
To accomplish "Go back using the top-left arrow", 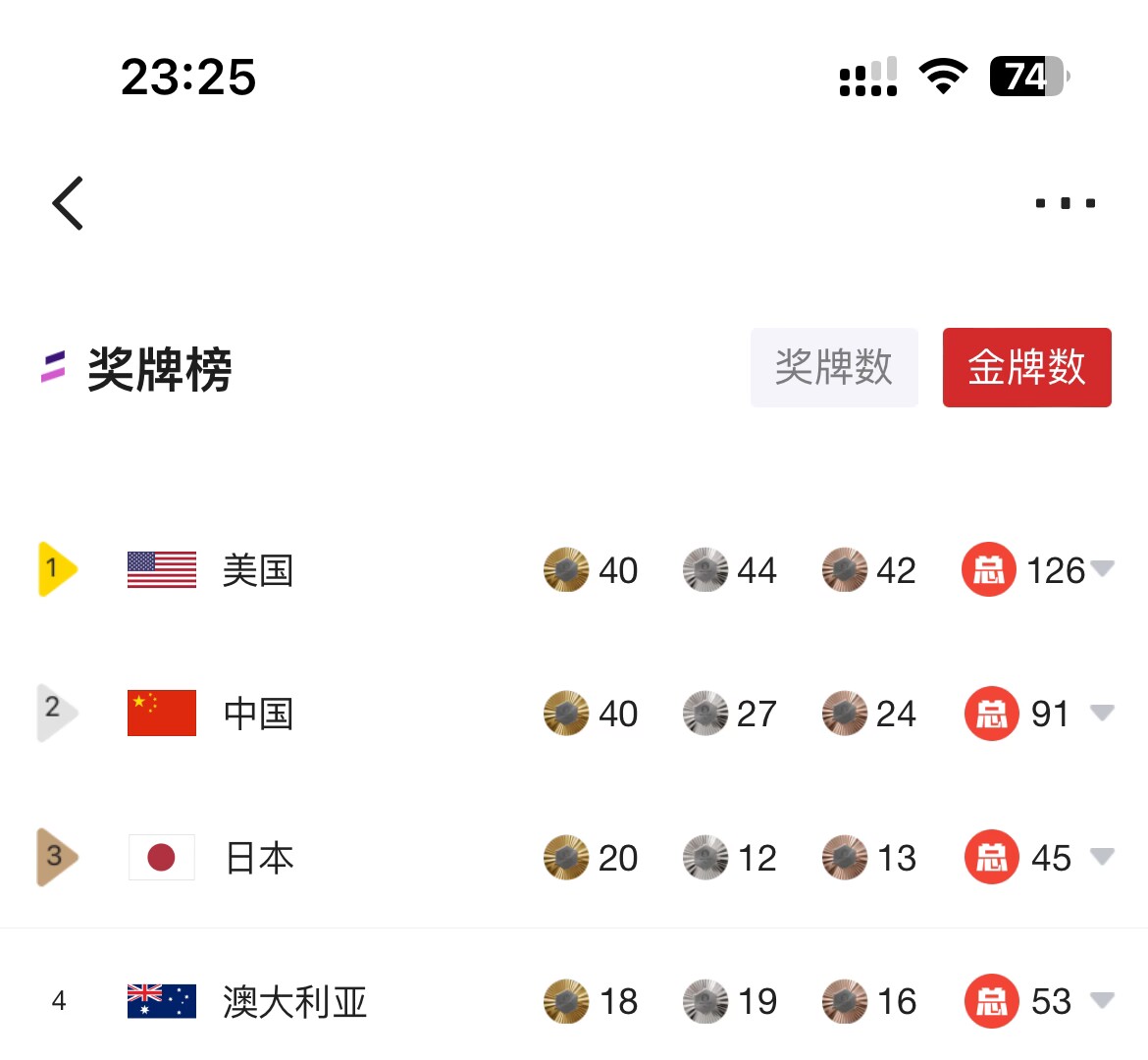I will pyautogui.click(x=69, y=203).
